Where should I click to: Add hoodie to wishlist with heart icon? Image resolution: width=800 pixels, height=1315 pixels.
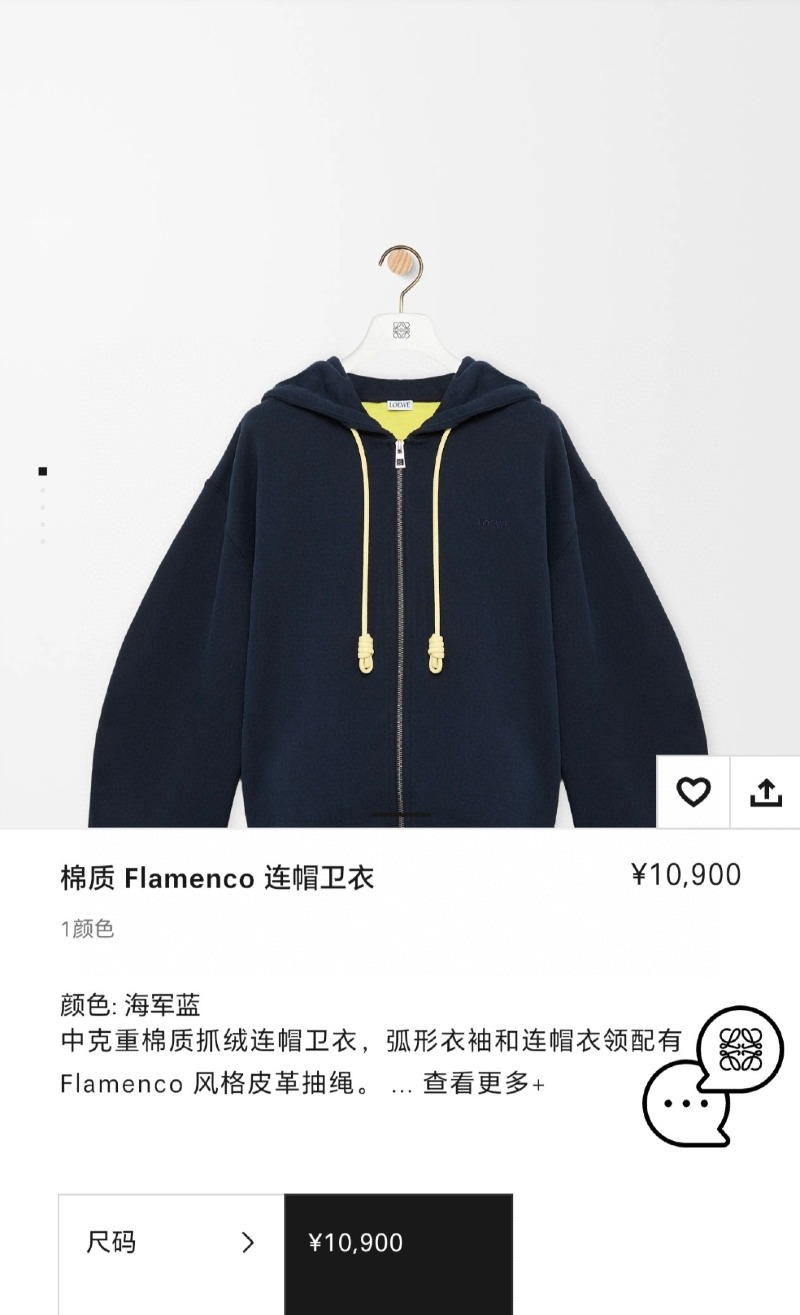coord(693,792)
